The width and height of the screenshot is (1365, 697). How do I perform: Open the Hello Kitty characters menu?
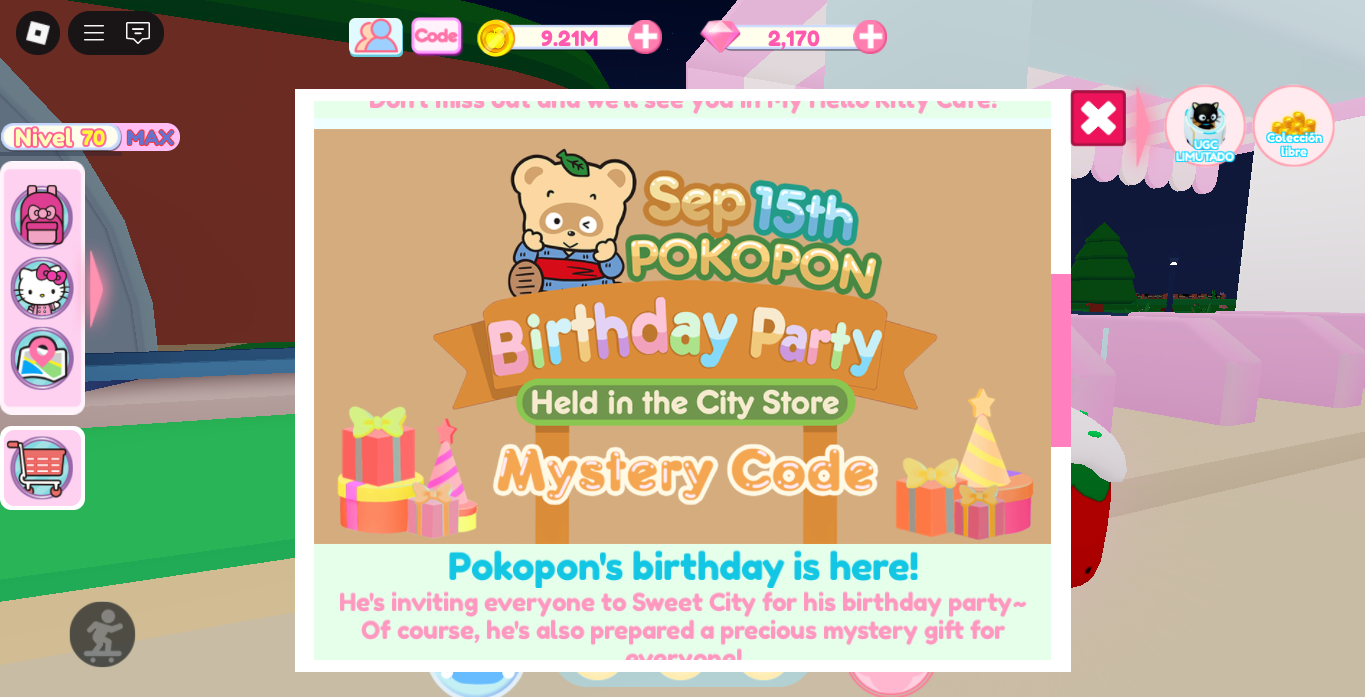point(42,287)
